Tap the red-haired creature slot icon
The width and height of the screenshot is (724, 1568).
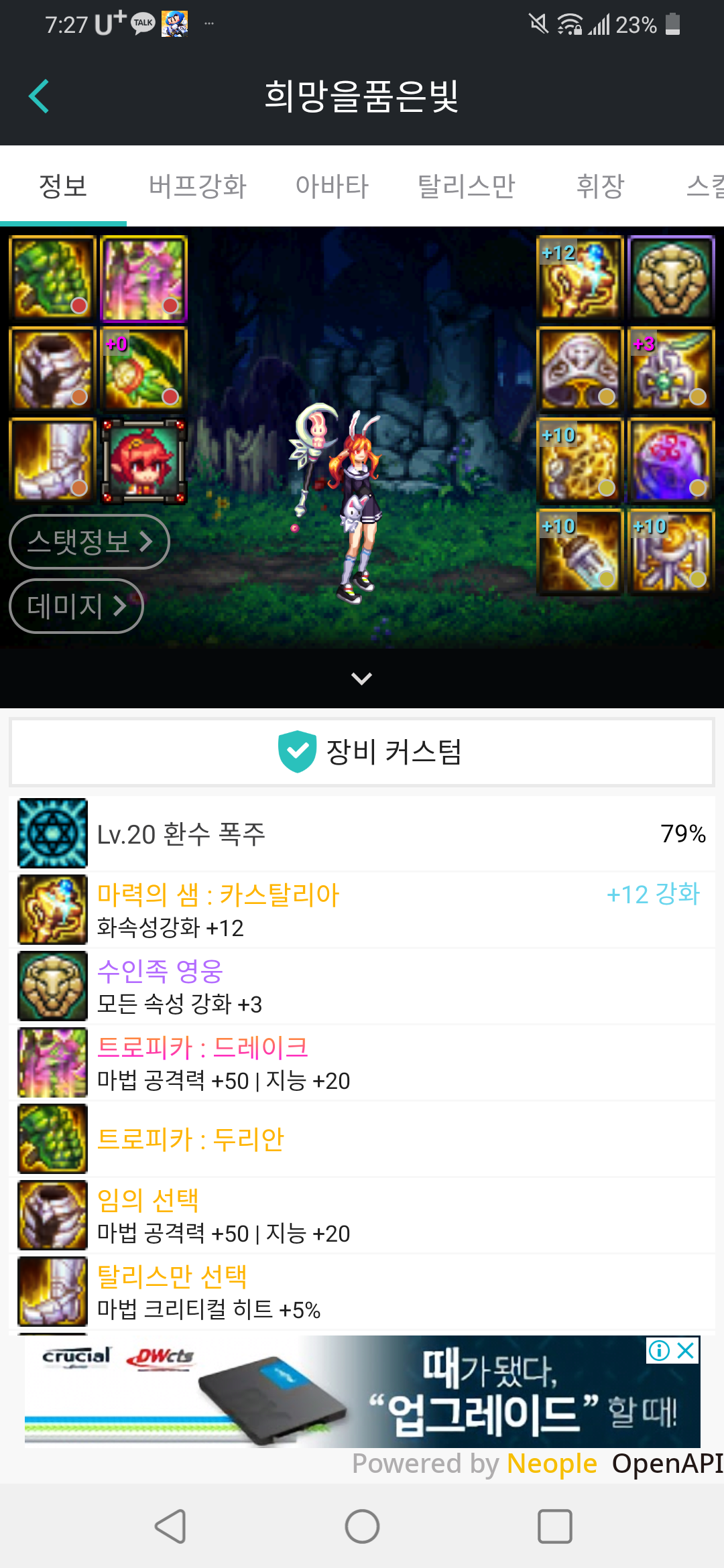[x=144, y=461]
